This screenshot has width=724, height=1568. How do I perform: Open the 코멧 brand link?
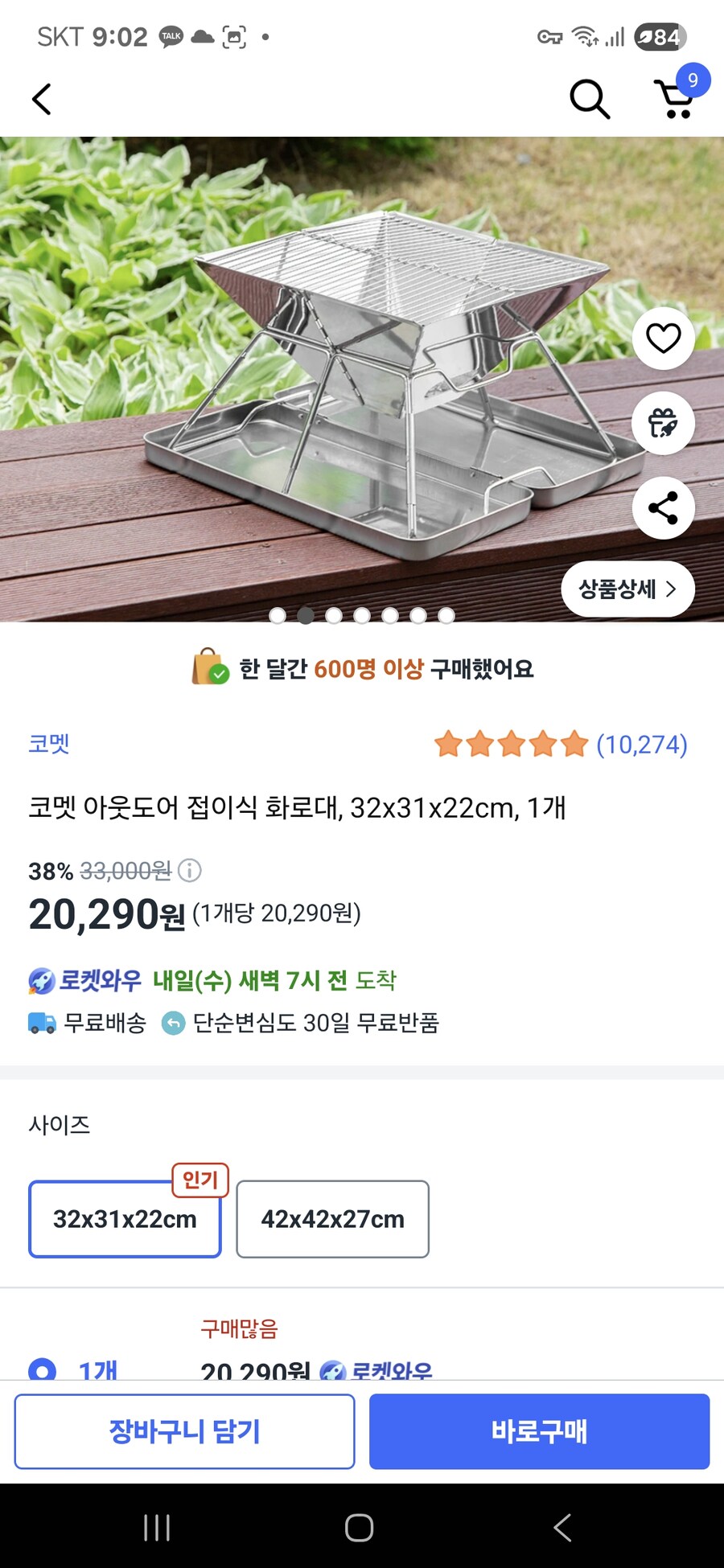pyautogui.click(x=49, y=744)
